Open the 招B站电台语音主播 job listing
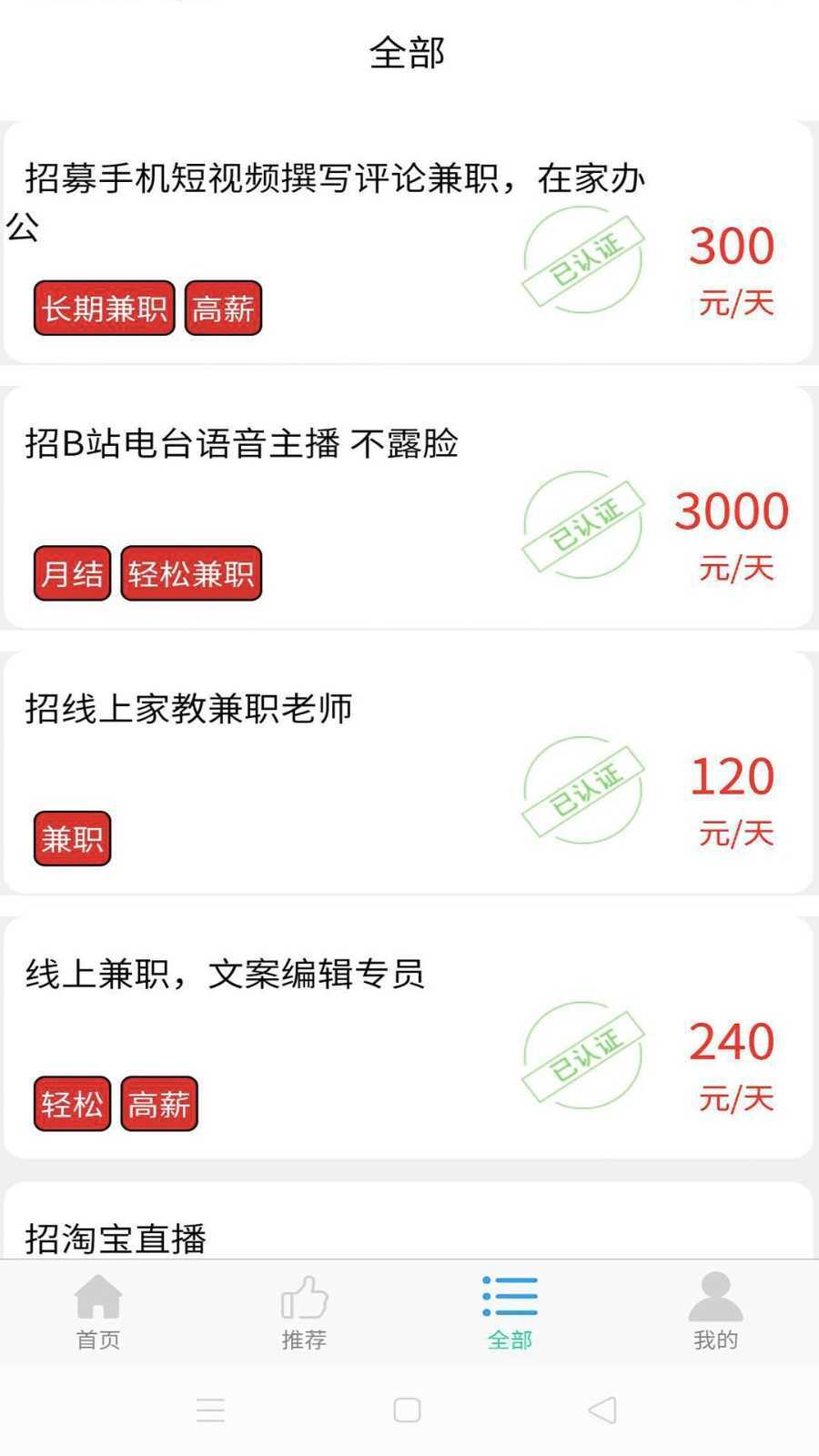This screenshot has width=819, height=1456. pyautogui.click(x=242, y=444)
